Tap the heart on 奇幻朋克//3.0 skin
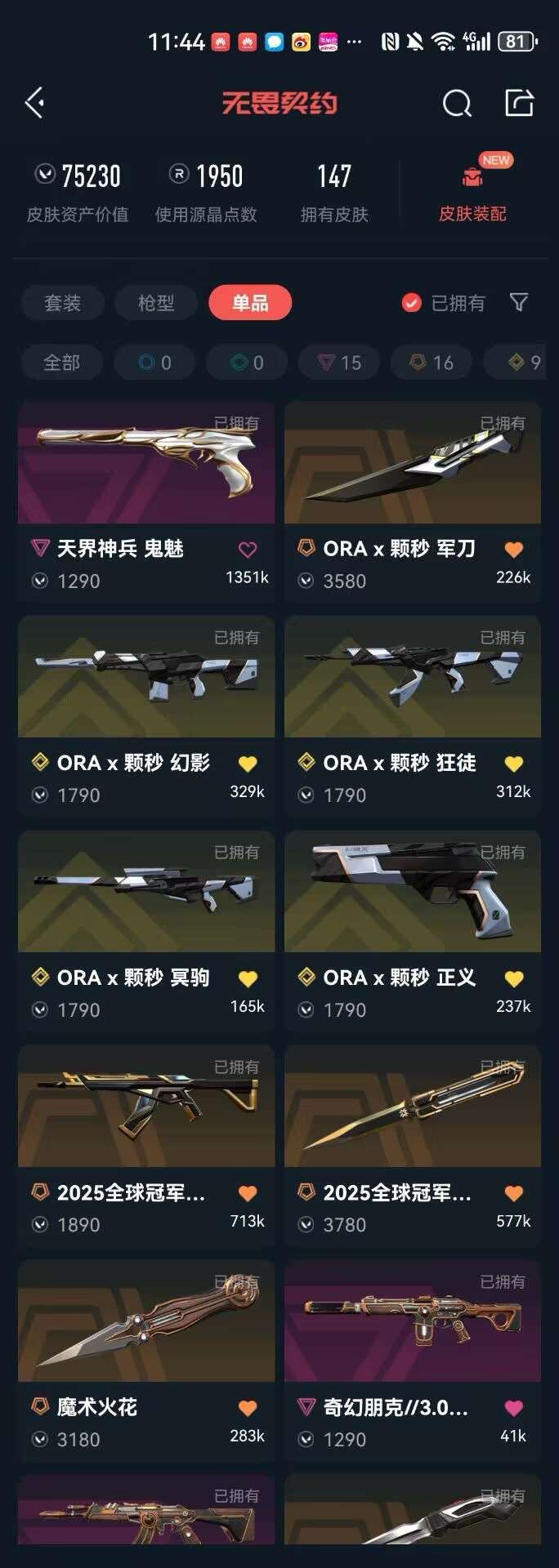Screen dimensions: 559x1568 (x=514, y=1408)
